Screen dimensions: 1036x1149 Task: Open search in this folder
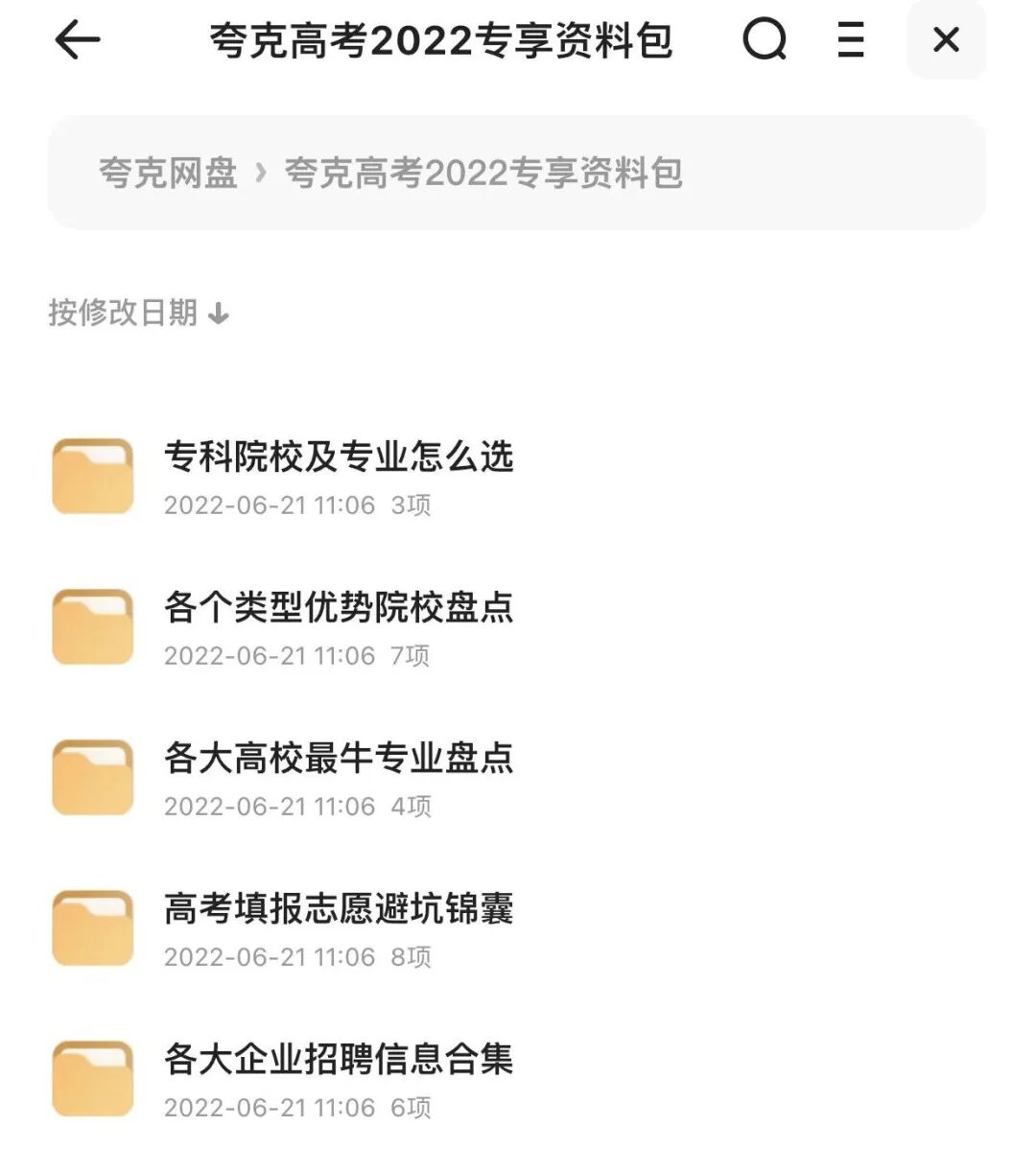pyautogui.click(x=765, y=40)
